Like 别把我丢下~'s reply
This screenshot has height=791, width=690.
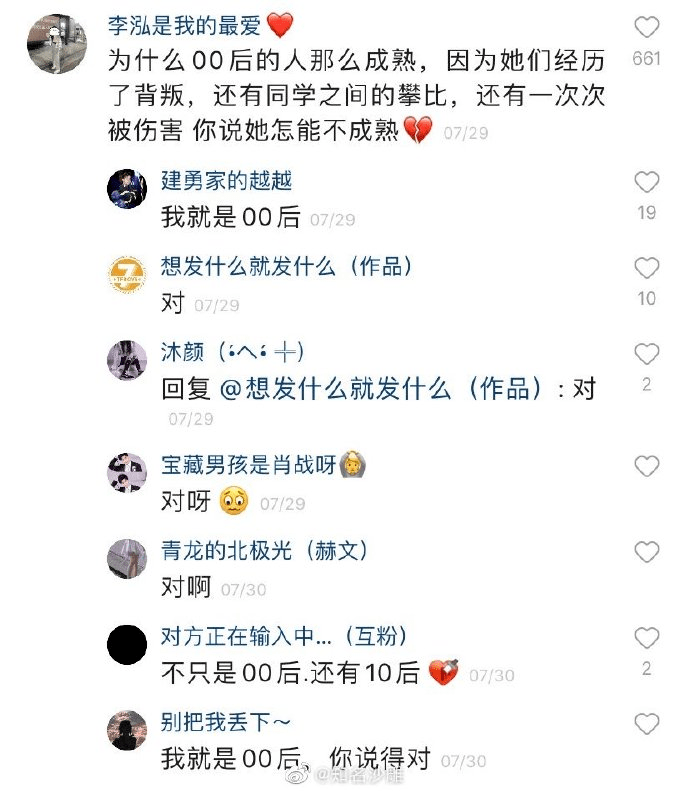tap(647, 724)
